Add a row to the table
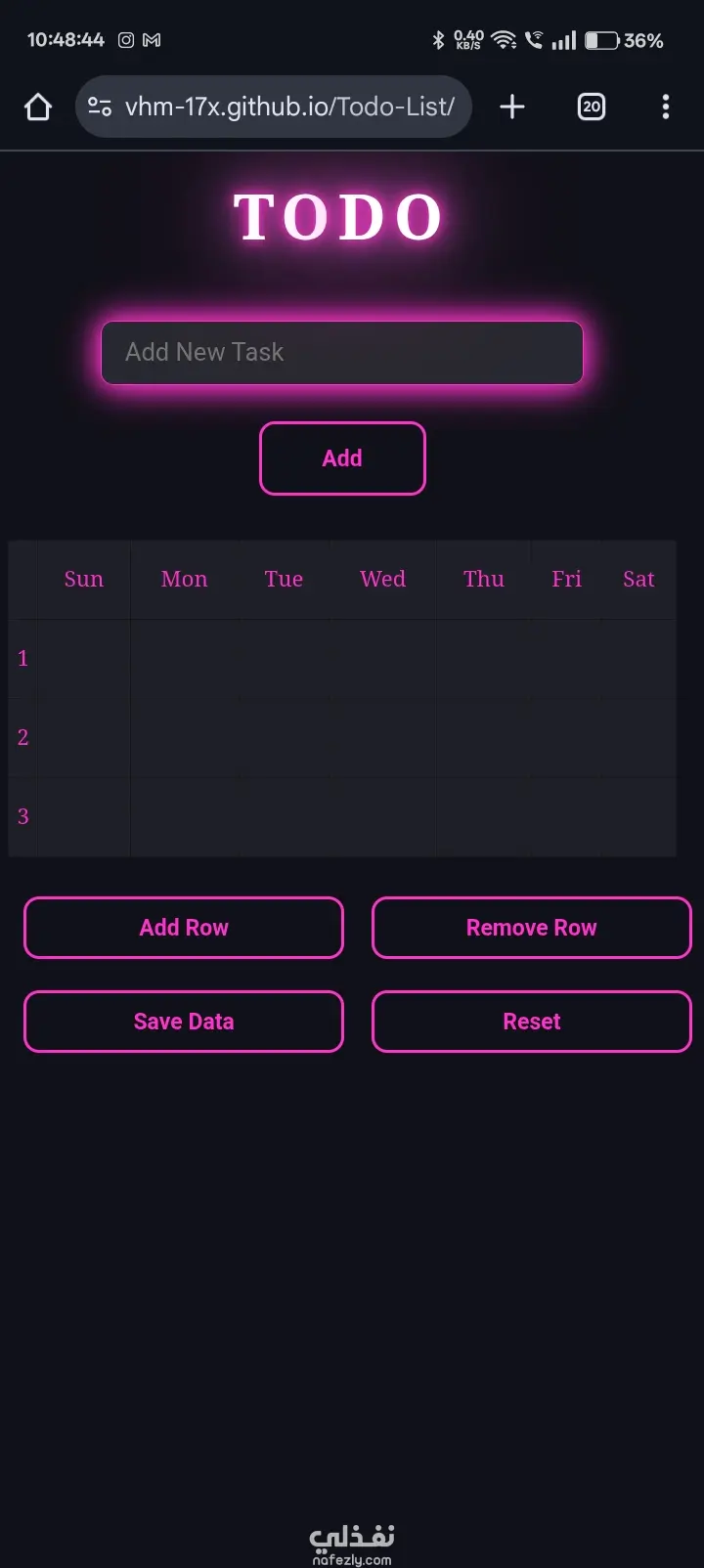Image resolution: width=704 pixels, height=1568 pixels. (184, 928)
